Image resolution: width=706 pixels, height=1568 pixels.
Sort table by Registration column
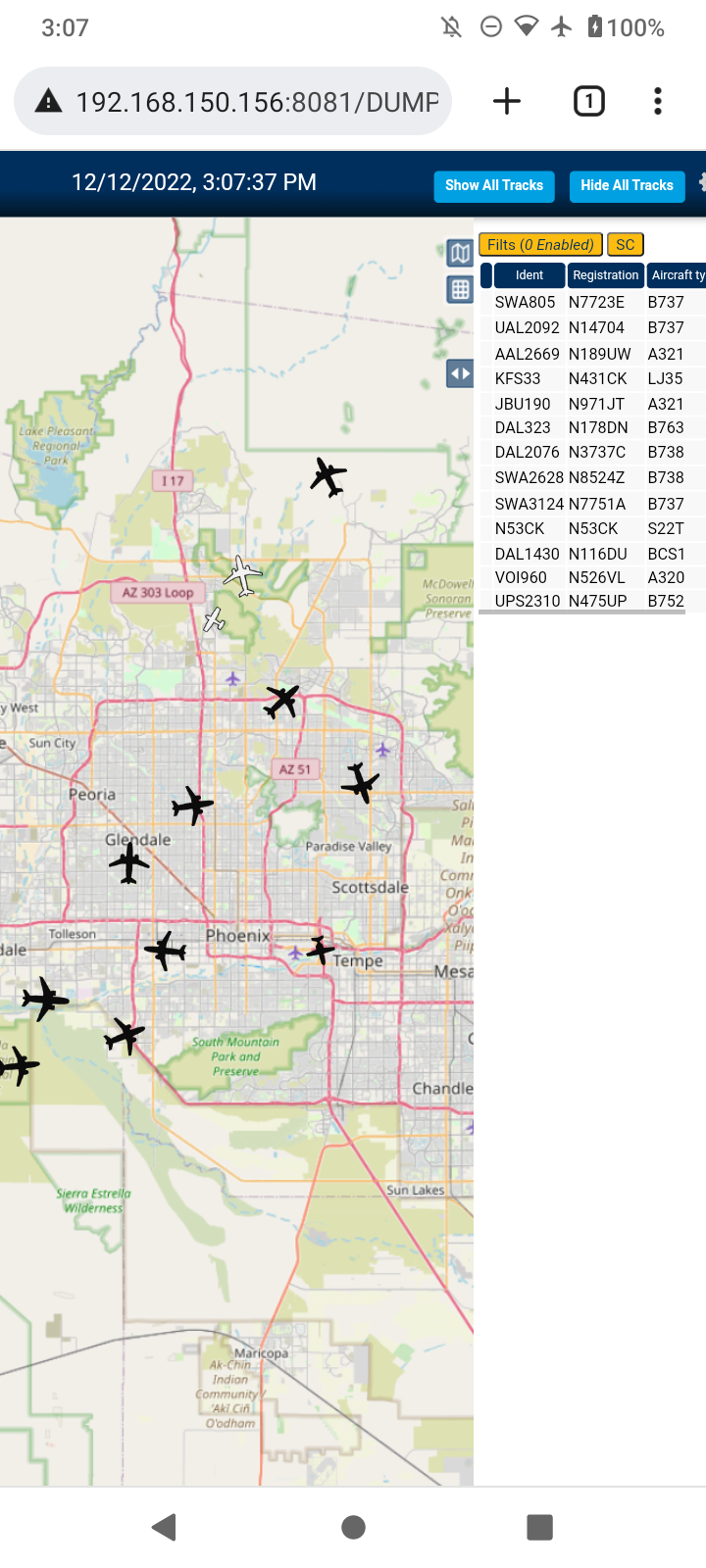coord(606,275)
